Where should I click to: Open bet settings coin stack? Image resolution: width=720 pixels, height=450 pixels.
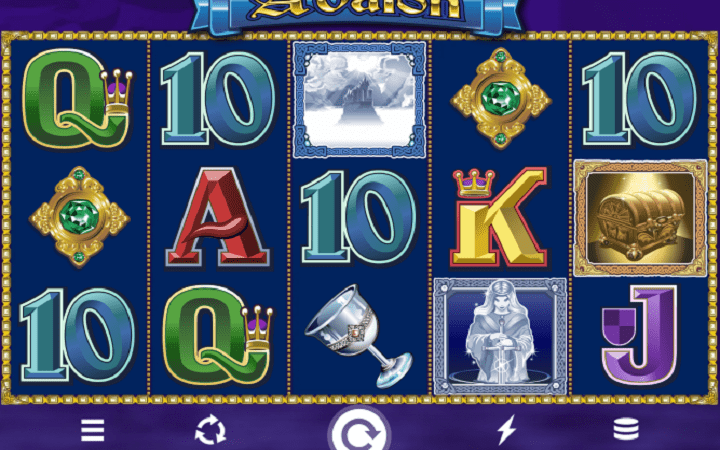[x=626, y=430]
